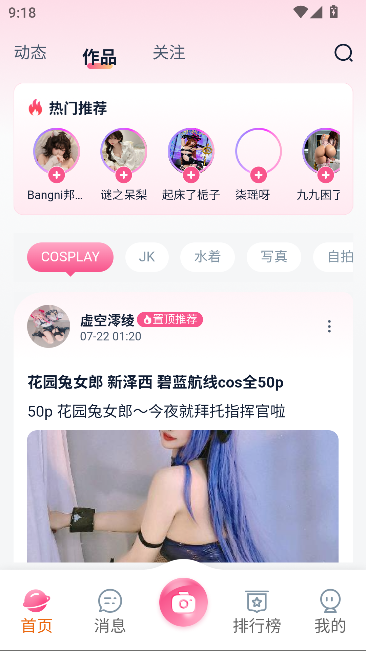Select the 水着 category chip
366x651 pixels.
207,257
